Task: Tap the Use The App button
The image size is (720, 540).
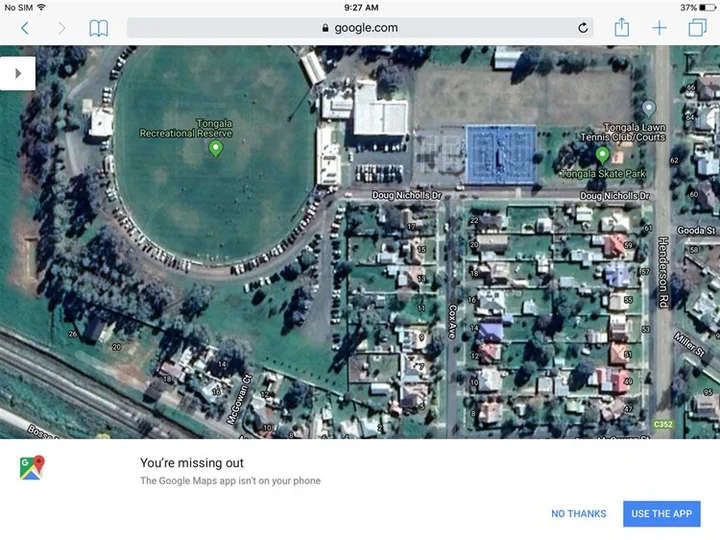Action: coord(661,513)
